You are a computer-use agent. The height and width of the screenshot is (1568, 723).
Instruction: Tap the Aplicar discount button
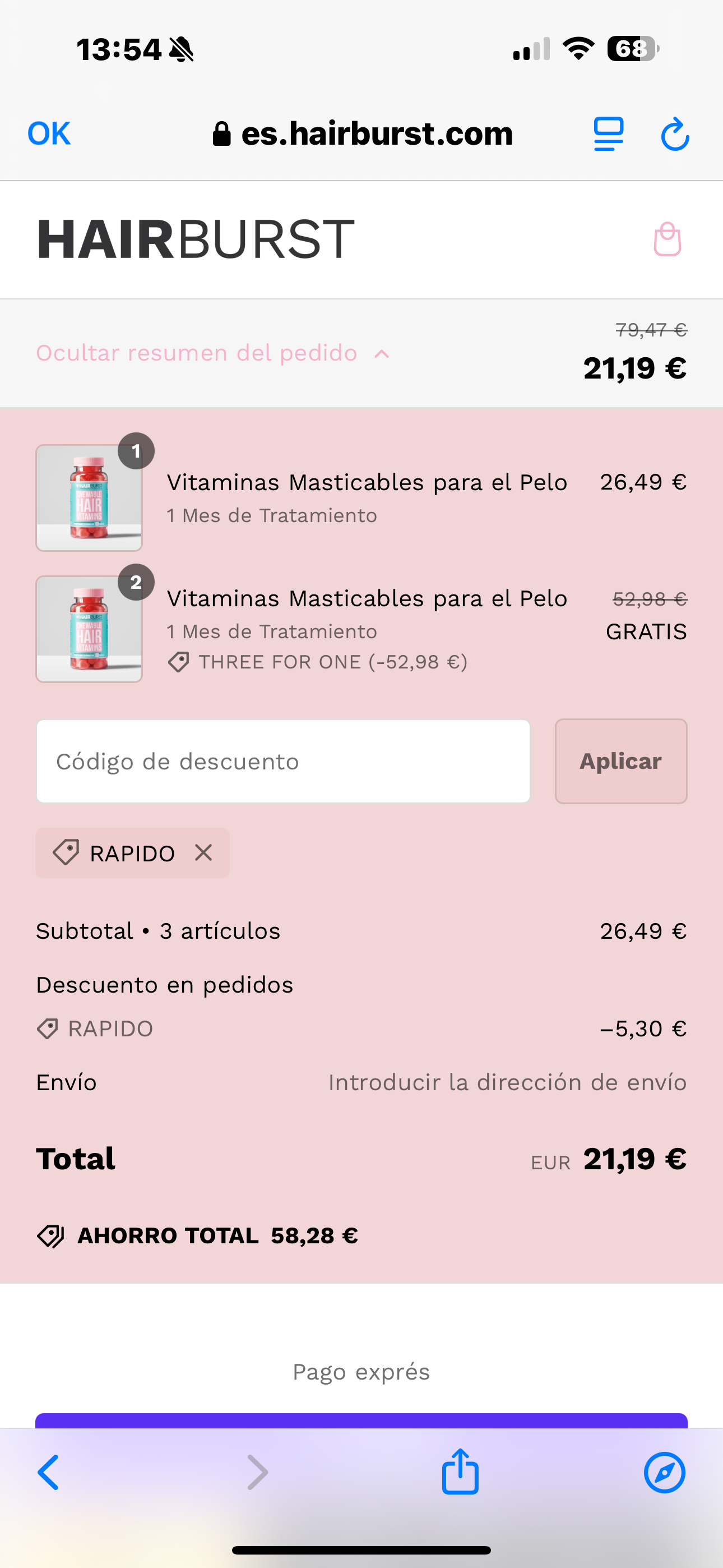pos(621,761)
